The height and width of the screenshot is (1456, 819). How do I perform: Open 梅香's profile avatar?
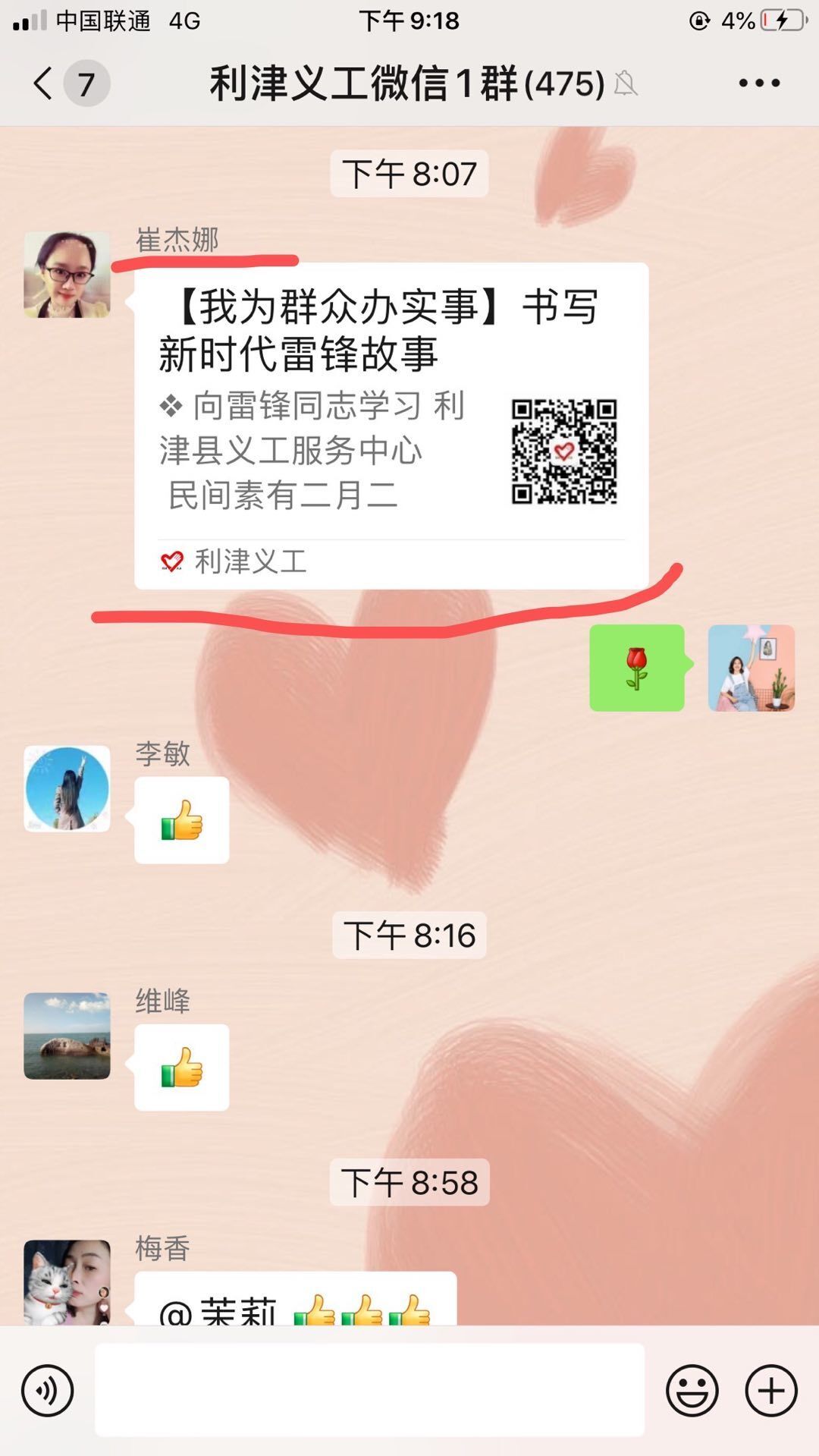pyautogui.click(x=67, y=1282)
